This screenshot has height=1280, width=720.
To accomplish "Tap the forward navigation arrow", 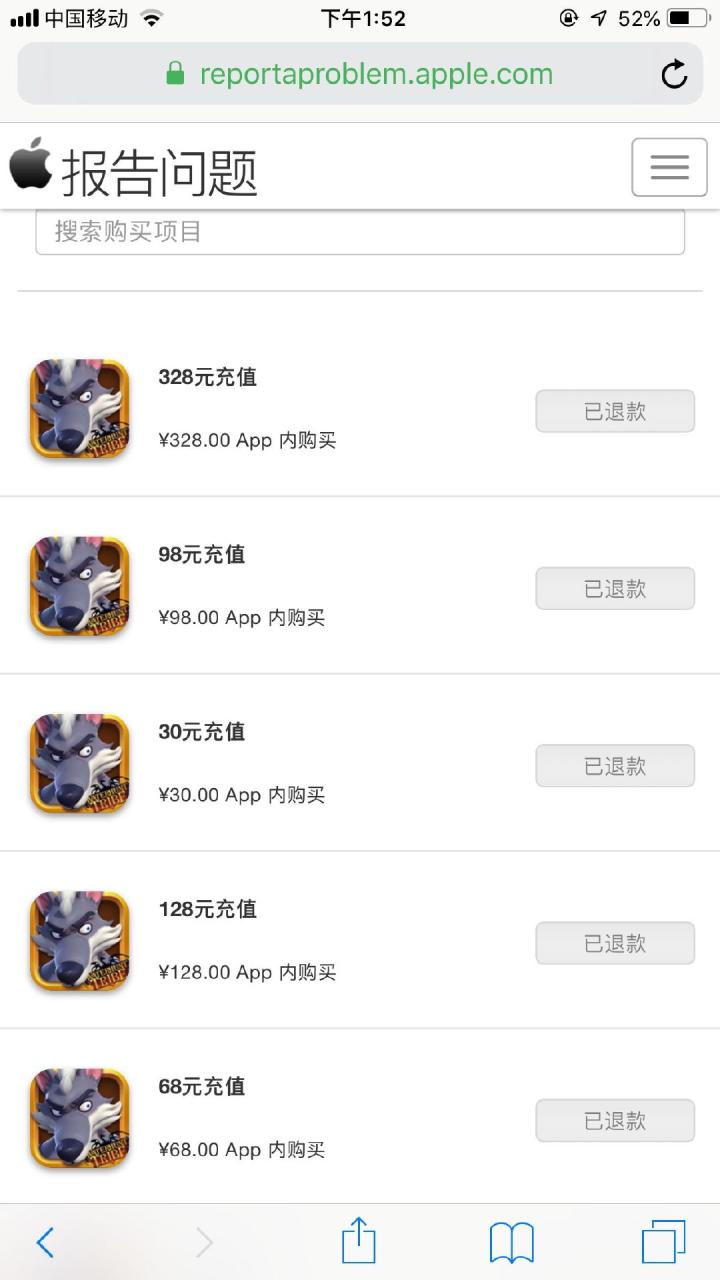I will 204,1241.
